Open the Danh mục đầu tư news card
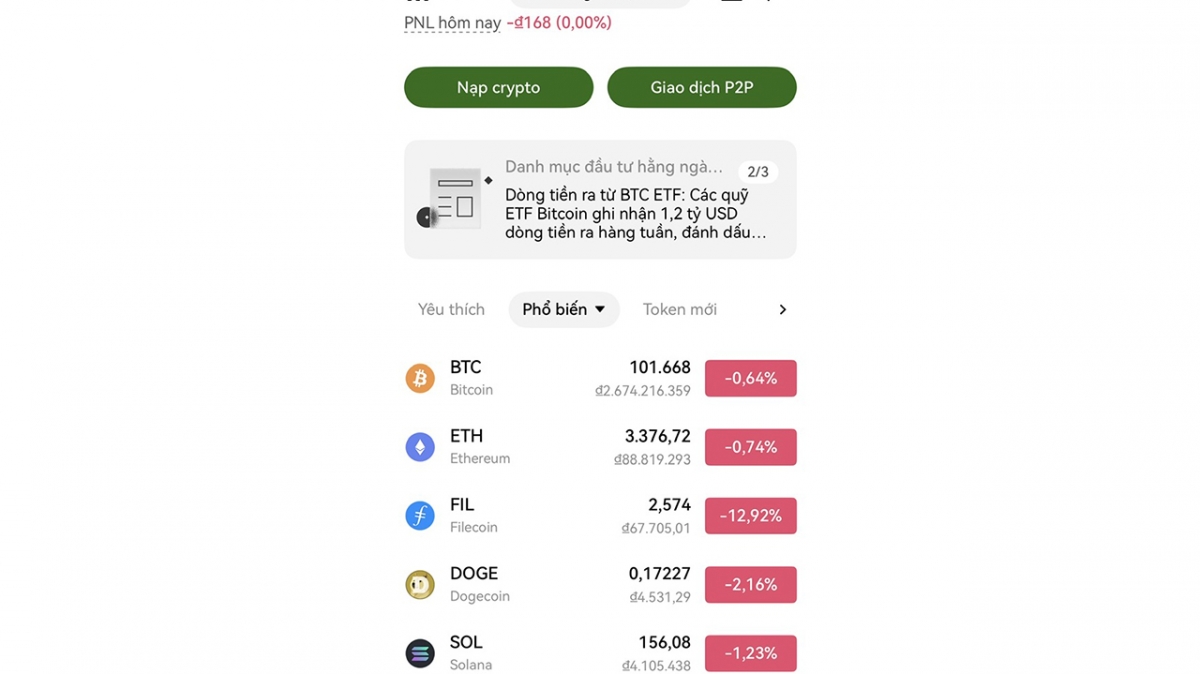Image resolution: width=1200 pixels, height=674 pixels. point(600,200)
